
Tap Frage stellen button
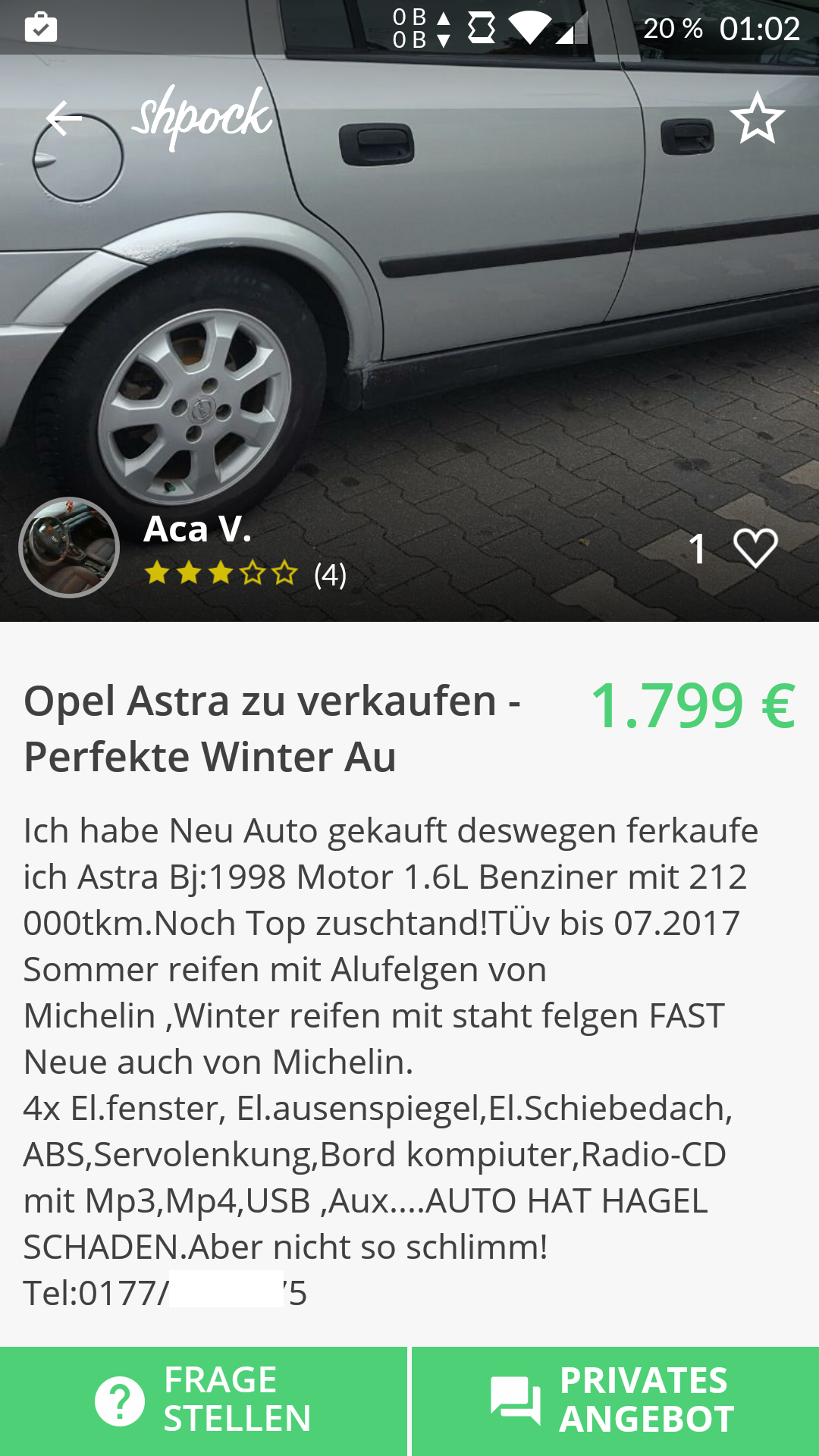(203, 1401)
